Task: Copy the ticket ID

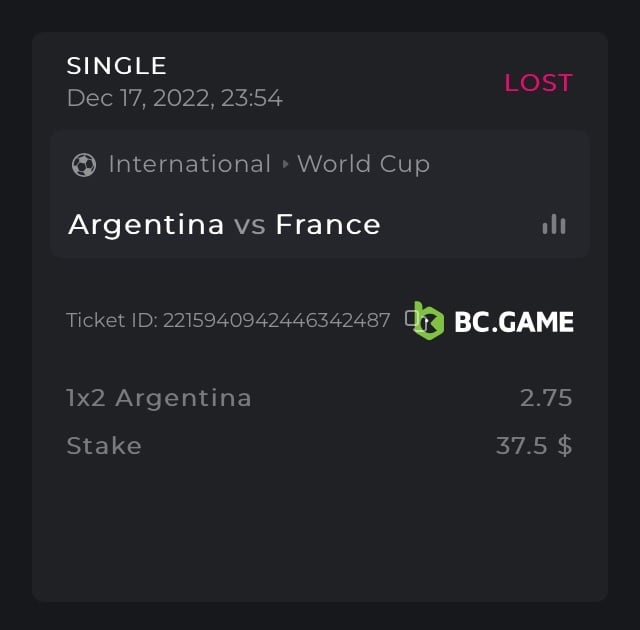Action: pos(411,320)
